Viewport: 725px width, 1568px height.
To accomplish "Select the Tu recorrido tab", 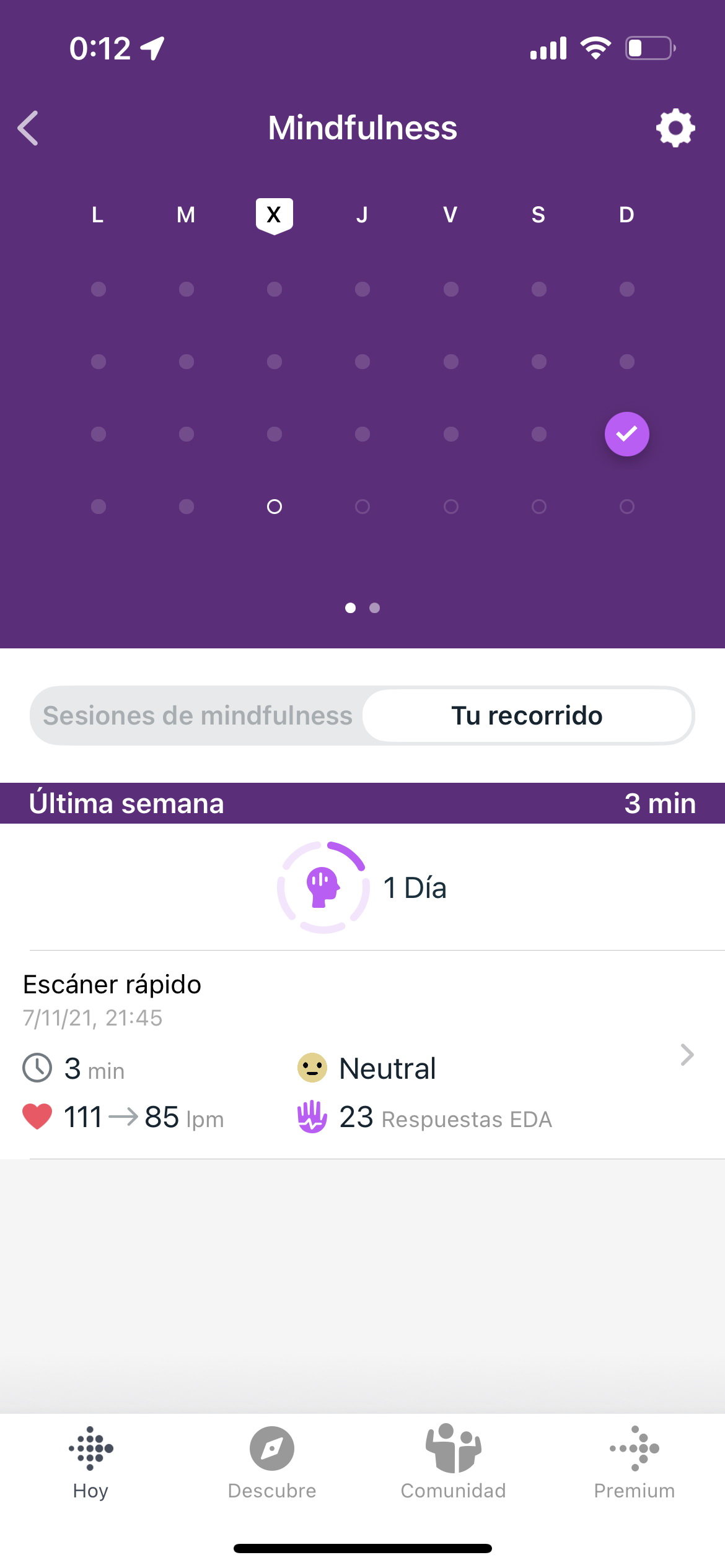I will 527,716.
